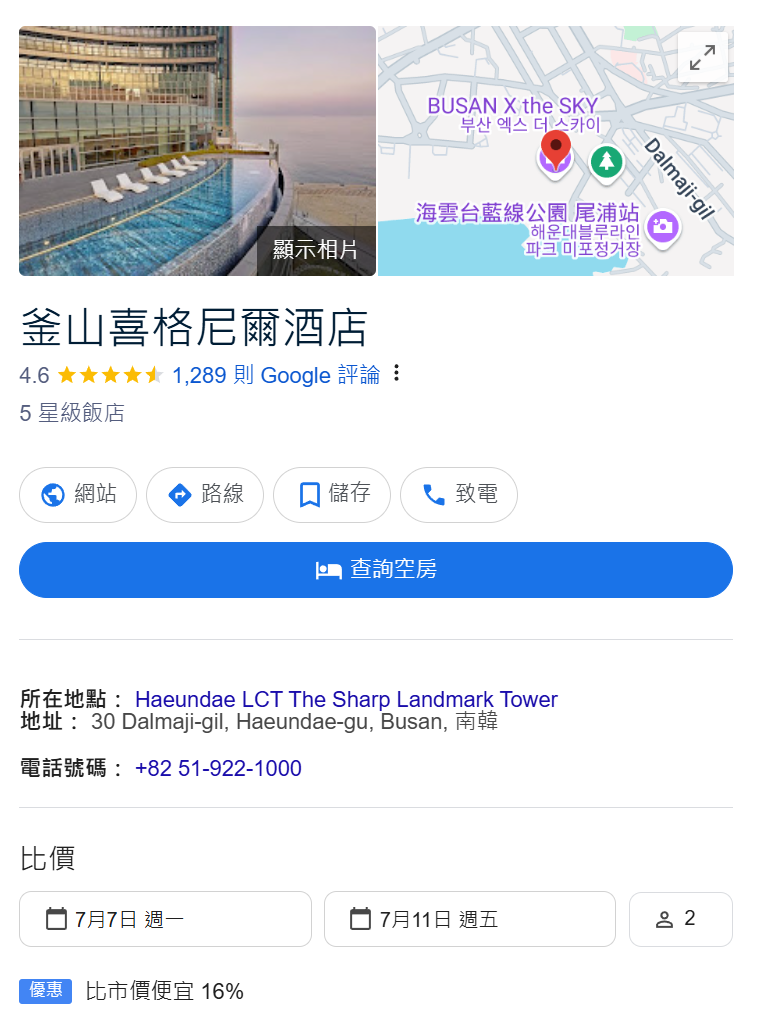Open the more options menu beside reviews
The image size is (784, 1023).
397,374
